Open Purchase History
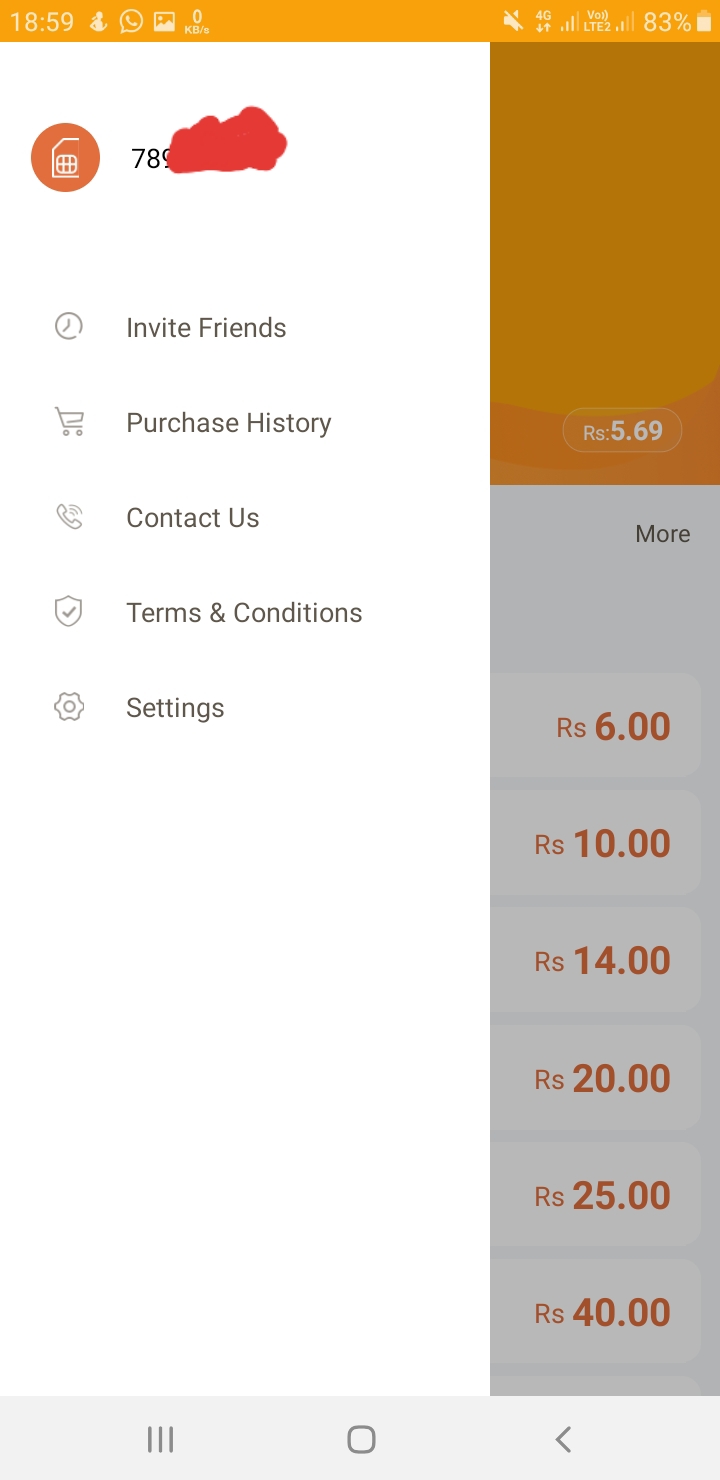The image size is (720, 1480). (x=228, y=422)
